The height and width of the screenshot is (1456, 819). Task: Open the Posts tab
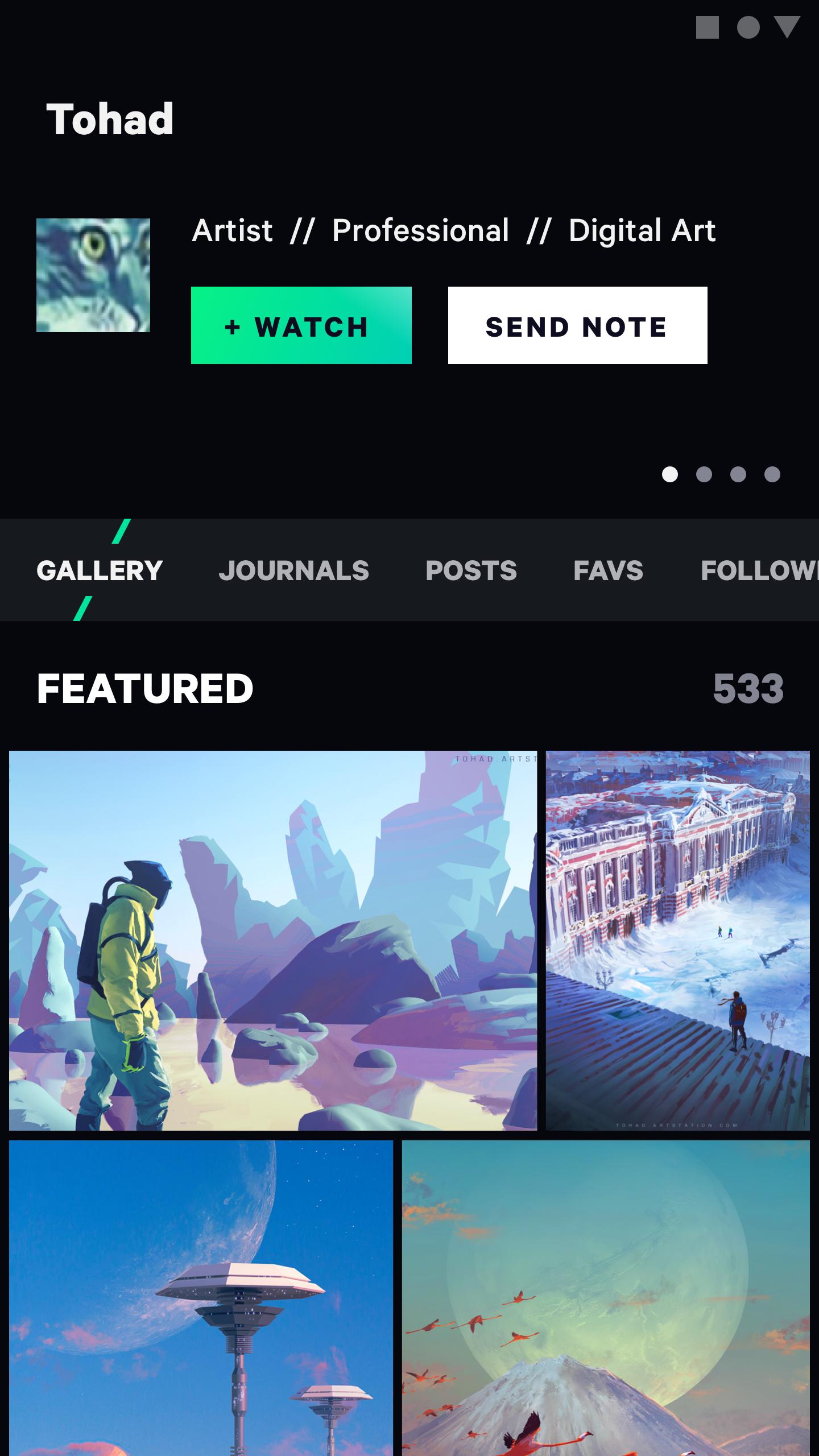[471, 570]
